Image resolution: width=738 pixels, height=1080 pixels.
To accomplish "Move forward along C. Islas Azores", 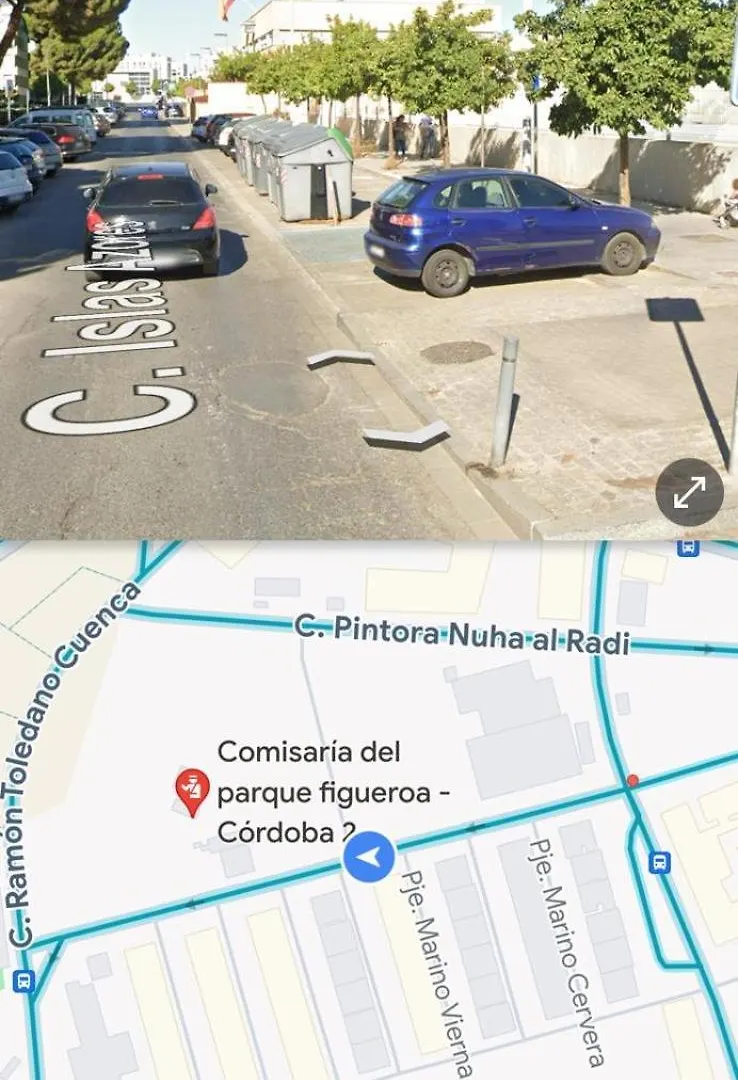I will pos(340,358).
